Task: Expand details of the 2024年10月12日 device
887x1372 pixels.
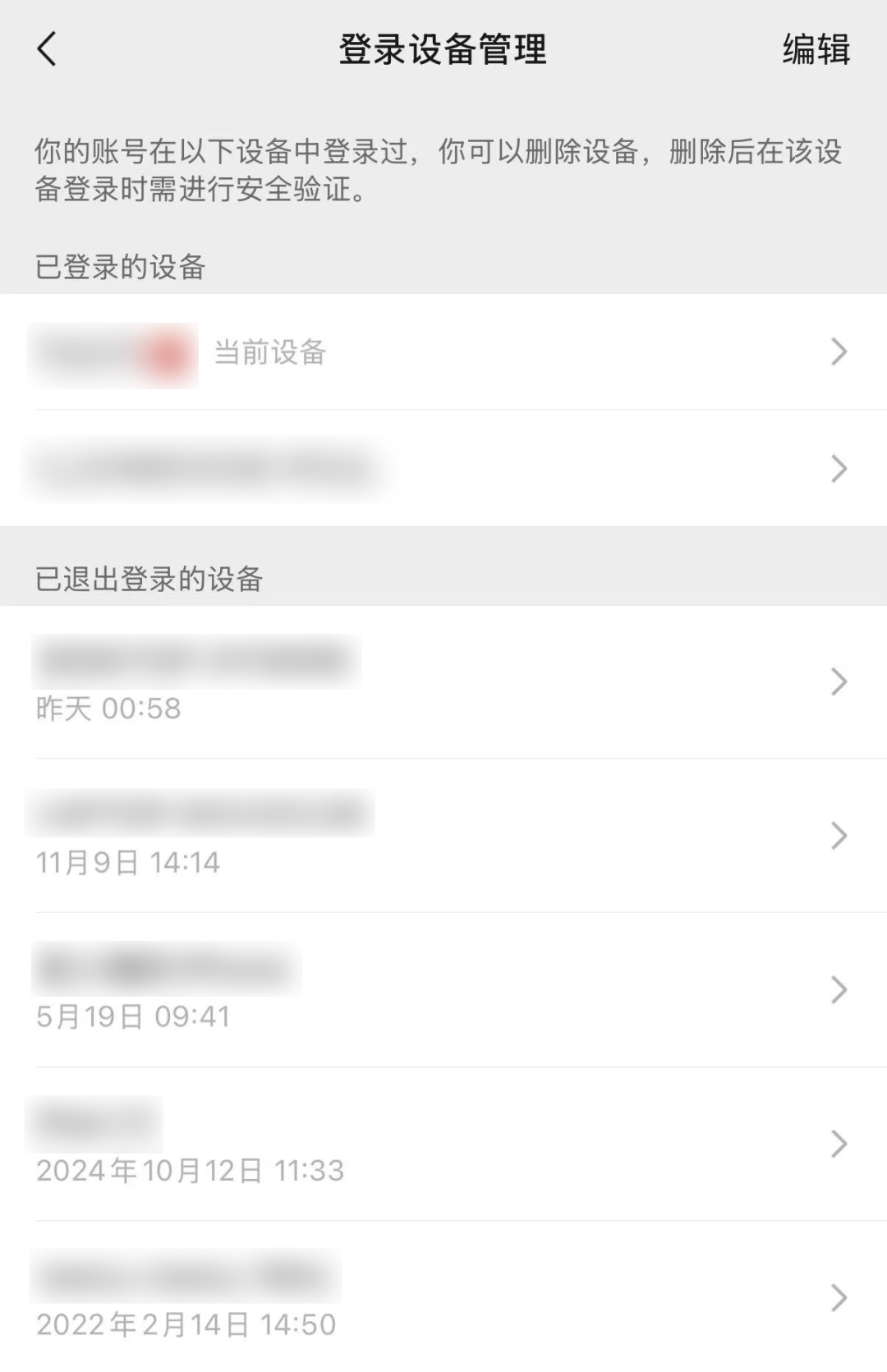Action: [x=839, y=1143]
